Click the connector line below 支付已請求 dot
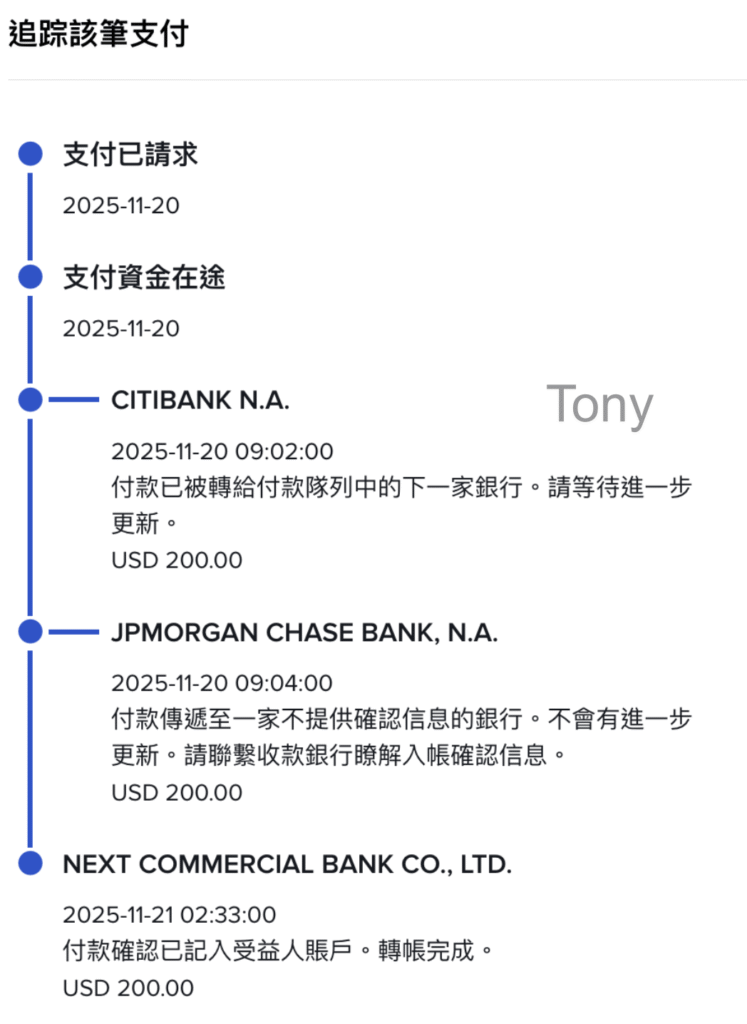Viewport: 747px width, 1024px height. pyautogui.click(x=30, y=215)
